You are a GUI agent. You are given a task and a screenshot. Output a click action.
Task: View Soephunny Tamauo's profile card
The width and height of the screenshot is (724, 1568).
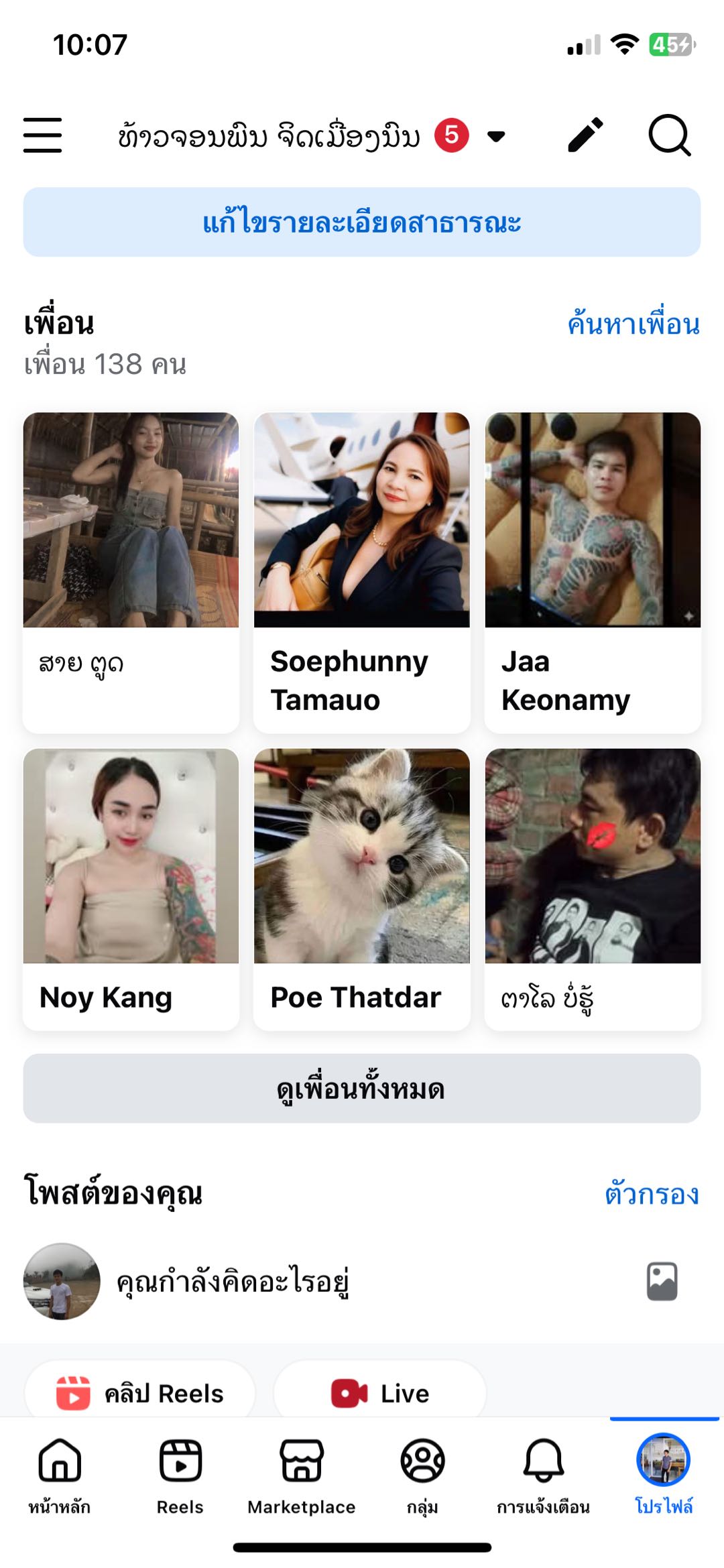tap(362, 572)
